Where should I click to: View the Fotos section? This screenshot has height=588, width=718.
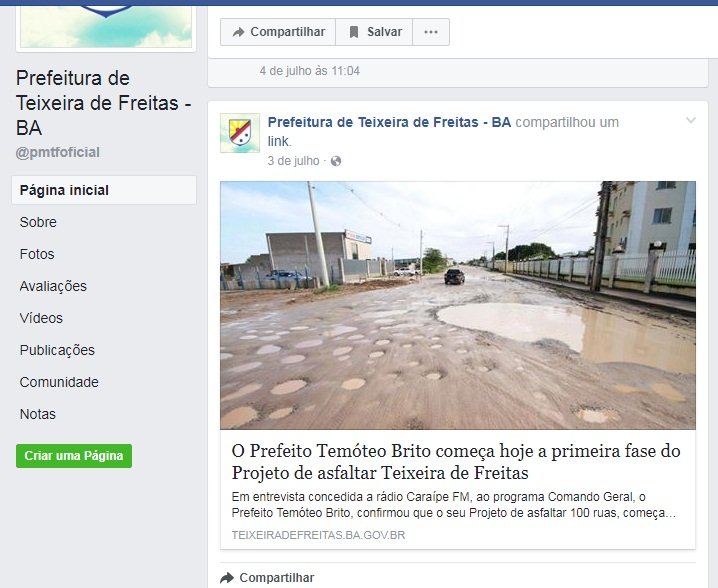(37, 254)
